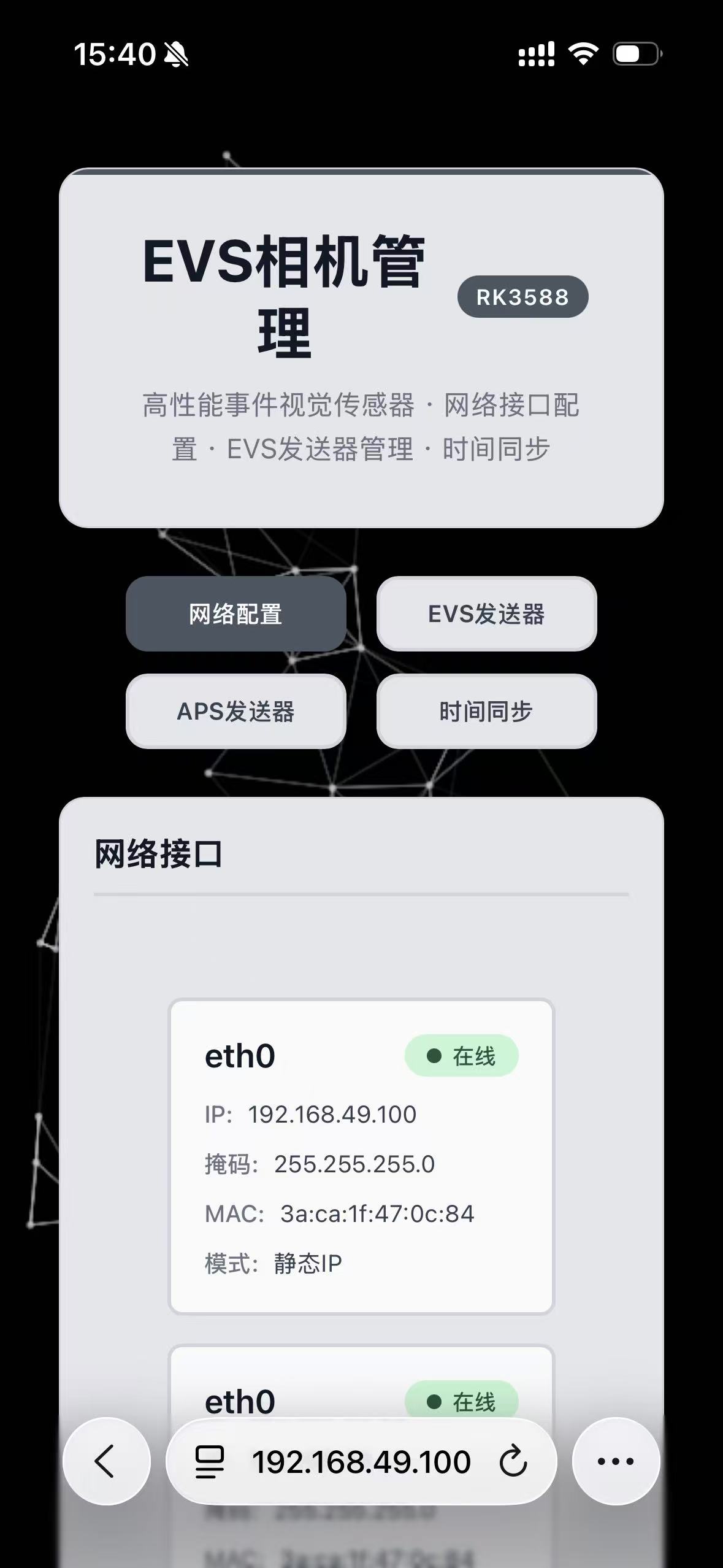The image size is (723, 1568).
Task: Select the 网络配置 option
Action: pos(236,614)
